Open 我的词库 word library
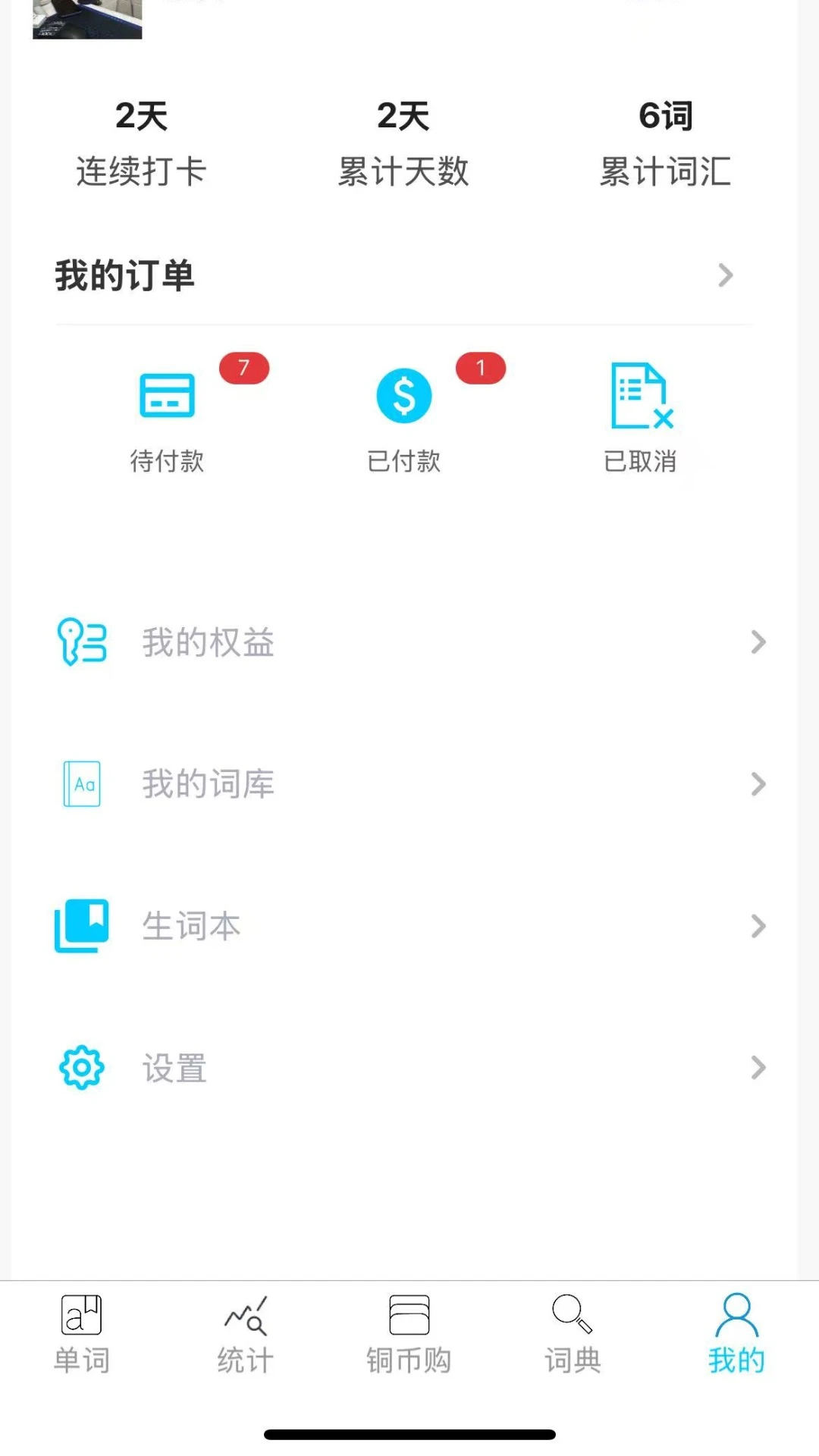 (x=409, y=784)
